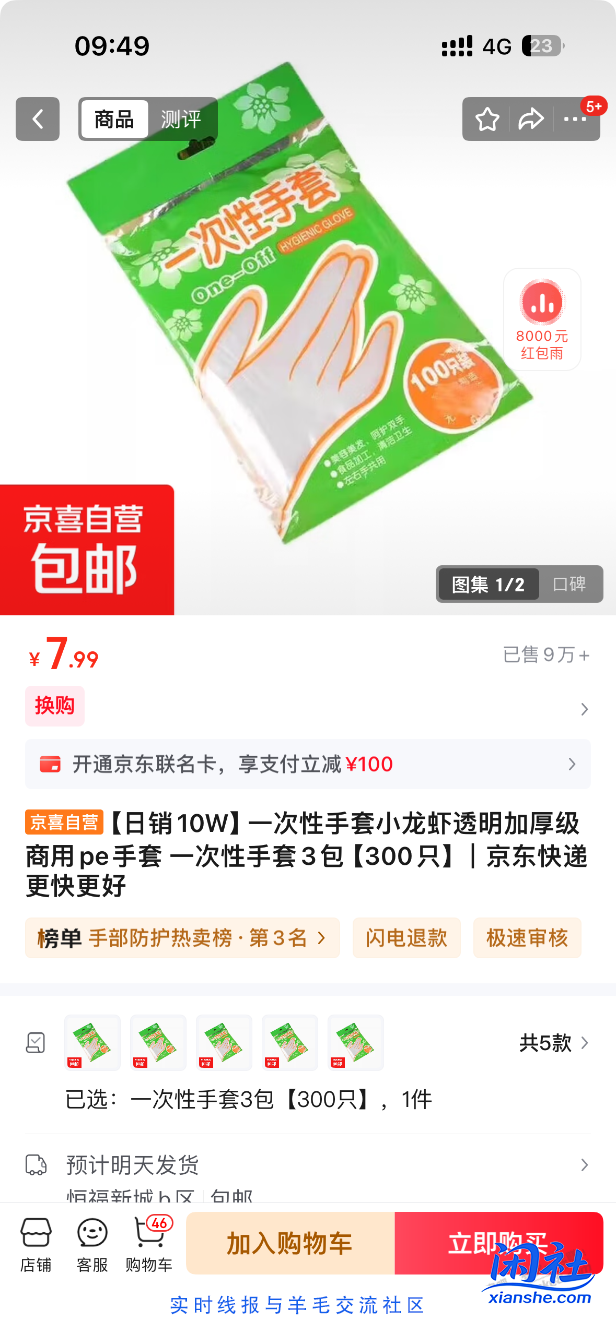
Task: Expand the 共5款 variant list
Action: click(x=554, y=1043)
